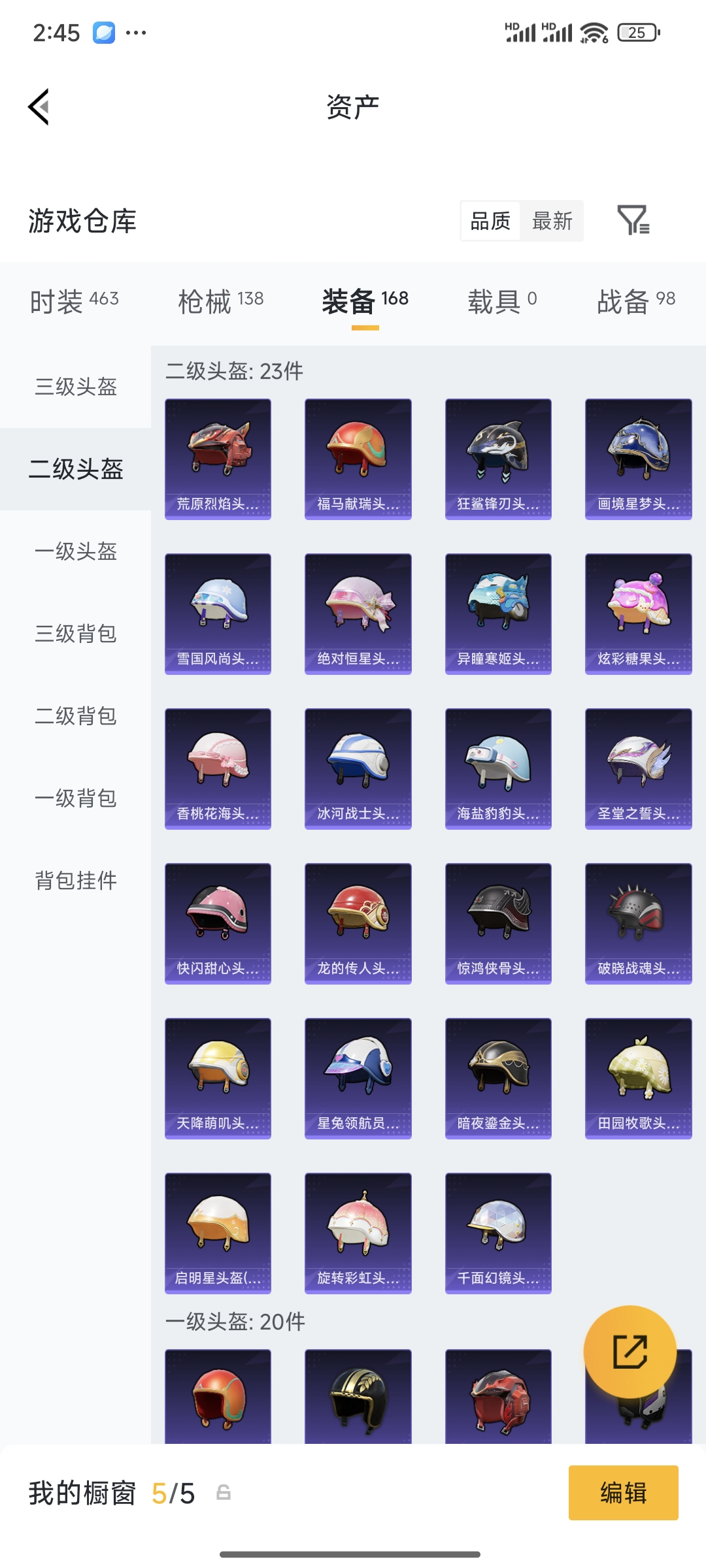Open the filter icon beside 最新
706x1568 pixels.
coord(633,220)
